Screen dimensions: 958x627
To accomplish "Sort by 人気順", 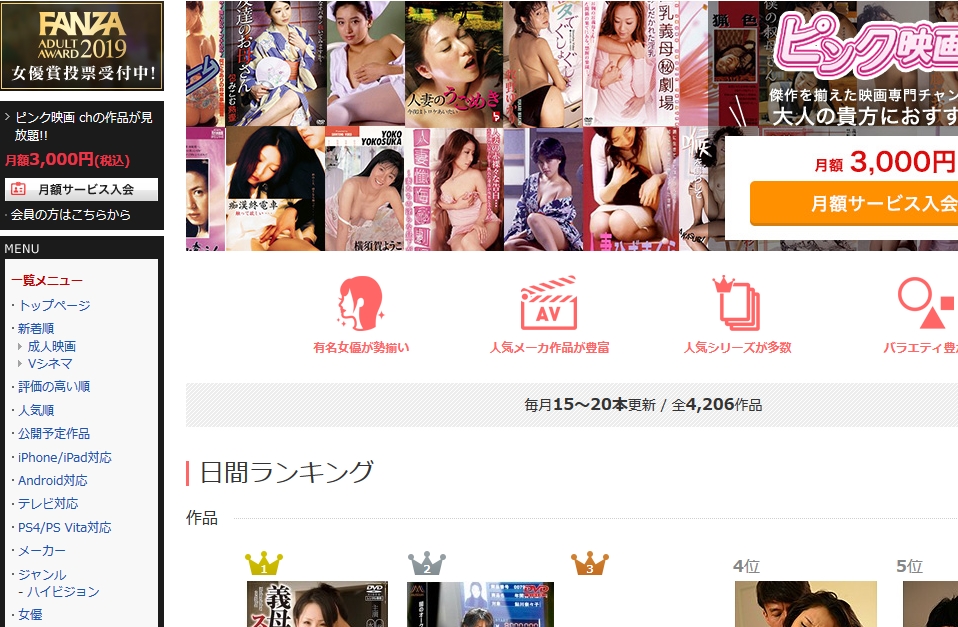I will (36, 410).
